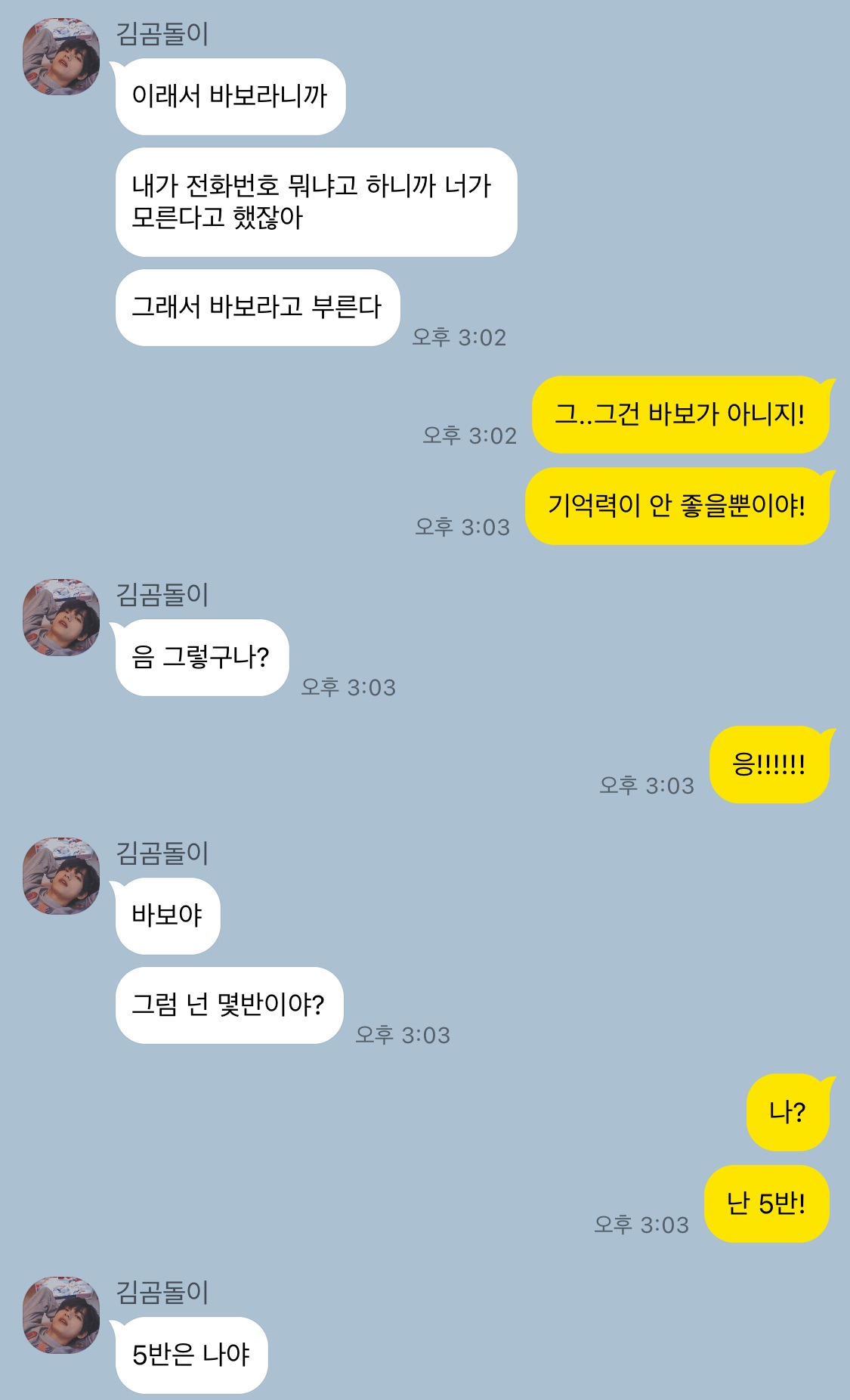The width and height of the screenshot is (850, 1400).
Task: View 김곰돌이's profile picture beside '바보야'
Action: pos(61,876)
